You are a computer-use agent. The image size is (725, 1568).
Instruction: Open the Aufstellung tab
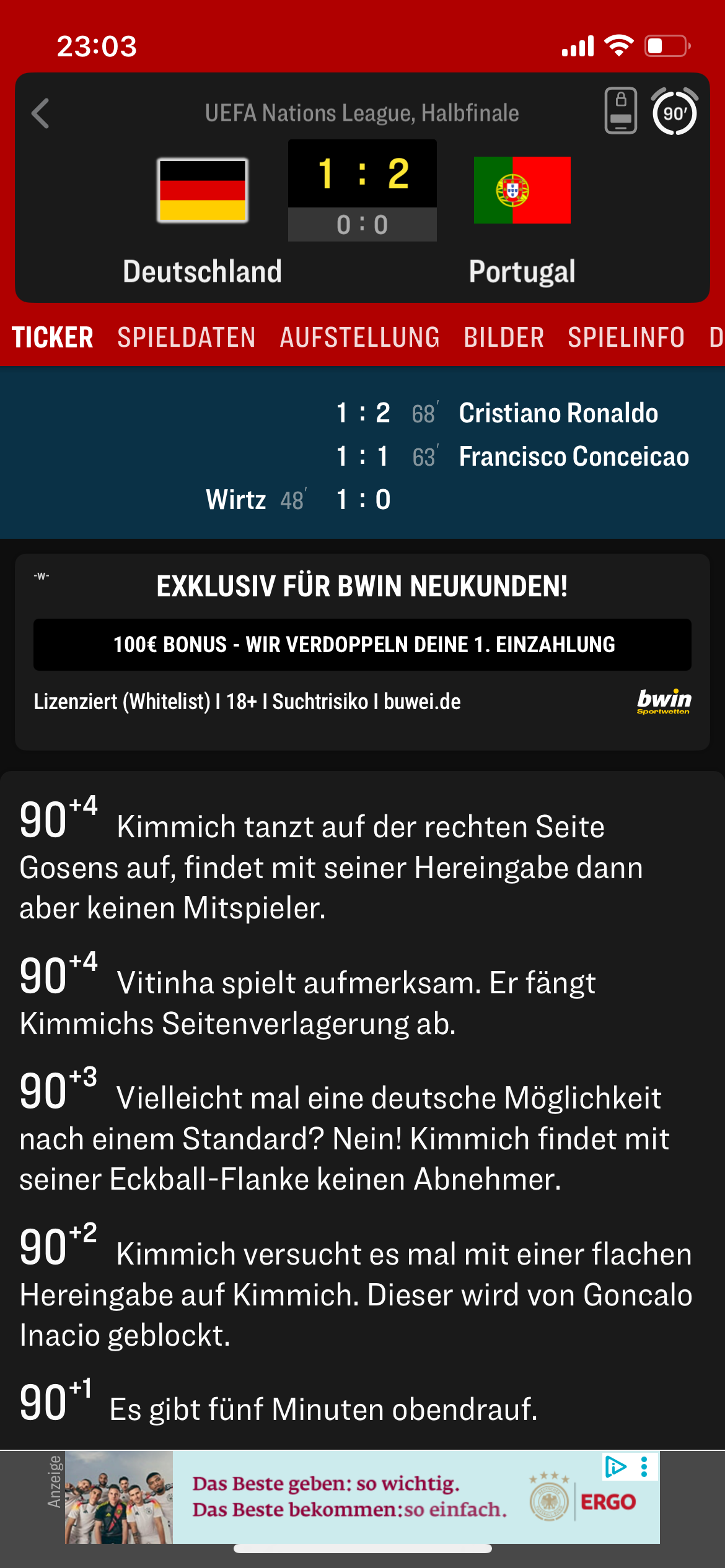(359, 338)
